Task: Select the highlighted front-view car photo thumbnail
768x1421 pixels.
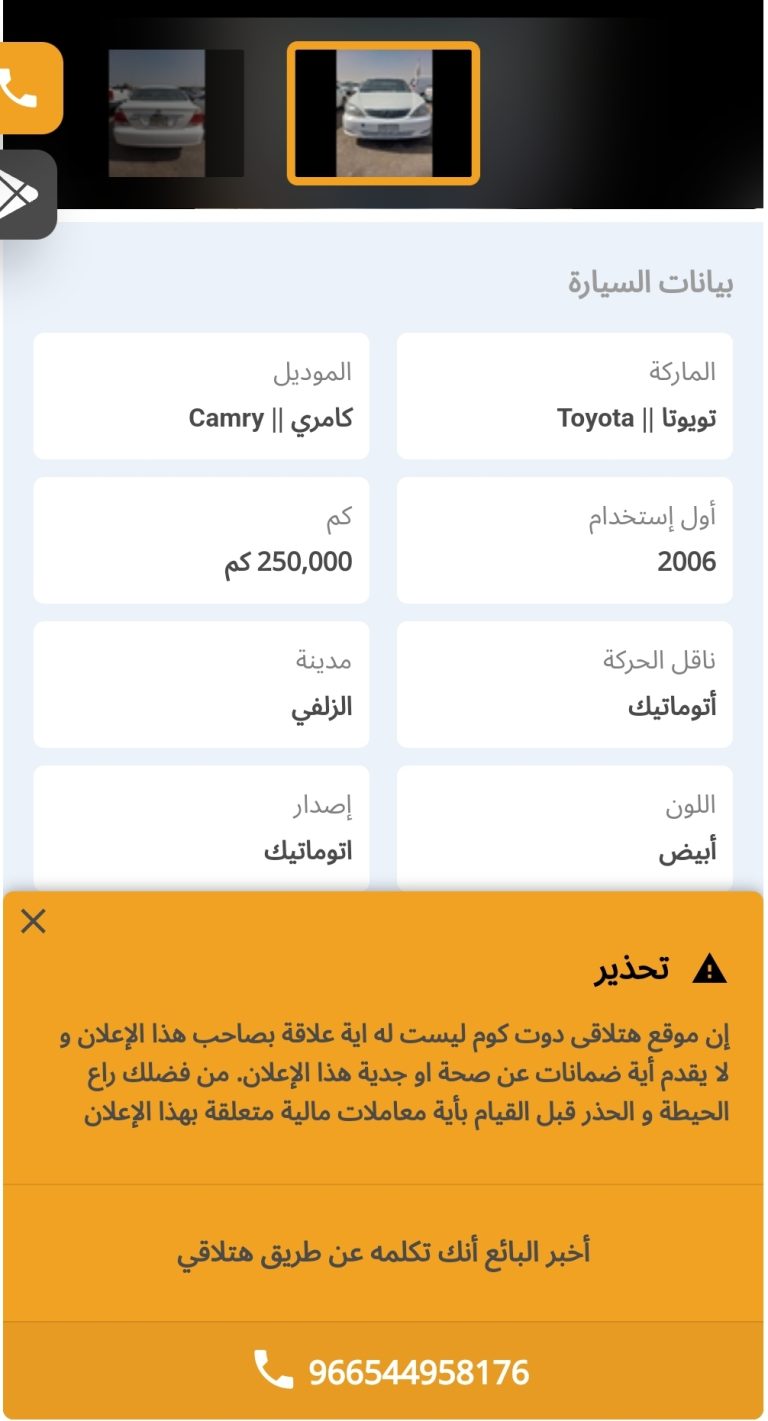Action: pyautogui.click(x=384, y=113)
